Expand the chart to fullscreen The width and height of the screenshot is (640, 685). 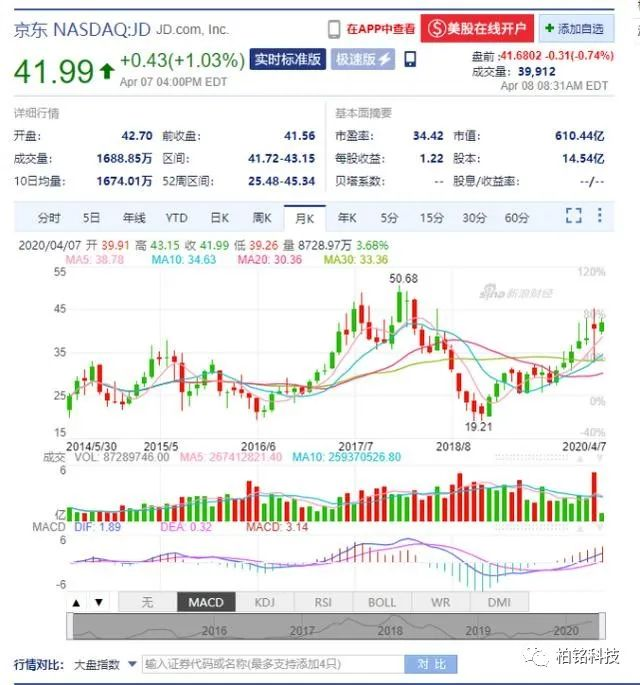click(x=573, y=216)
